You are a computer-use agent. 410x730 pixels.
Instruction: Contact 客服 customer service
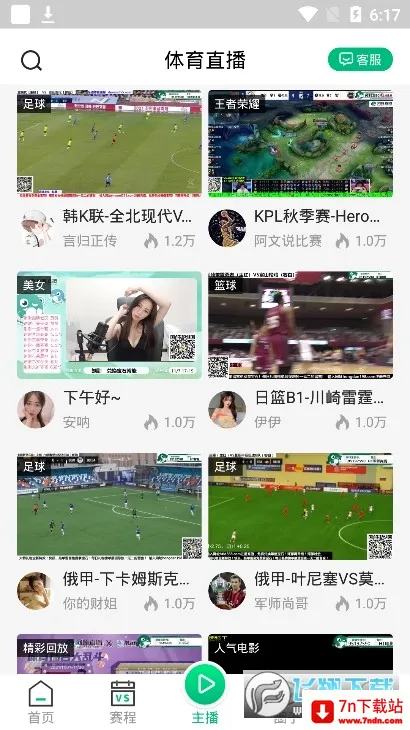(x=360, y=60)
